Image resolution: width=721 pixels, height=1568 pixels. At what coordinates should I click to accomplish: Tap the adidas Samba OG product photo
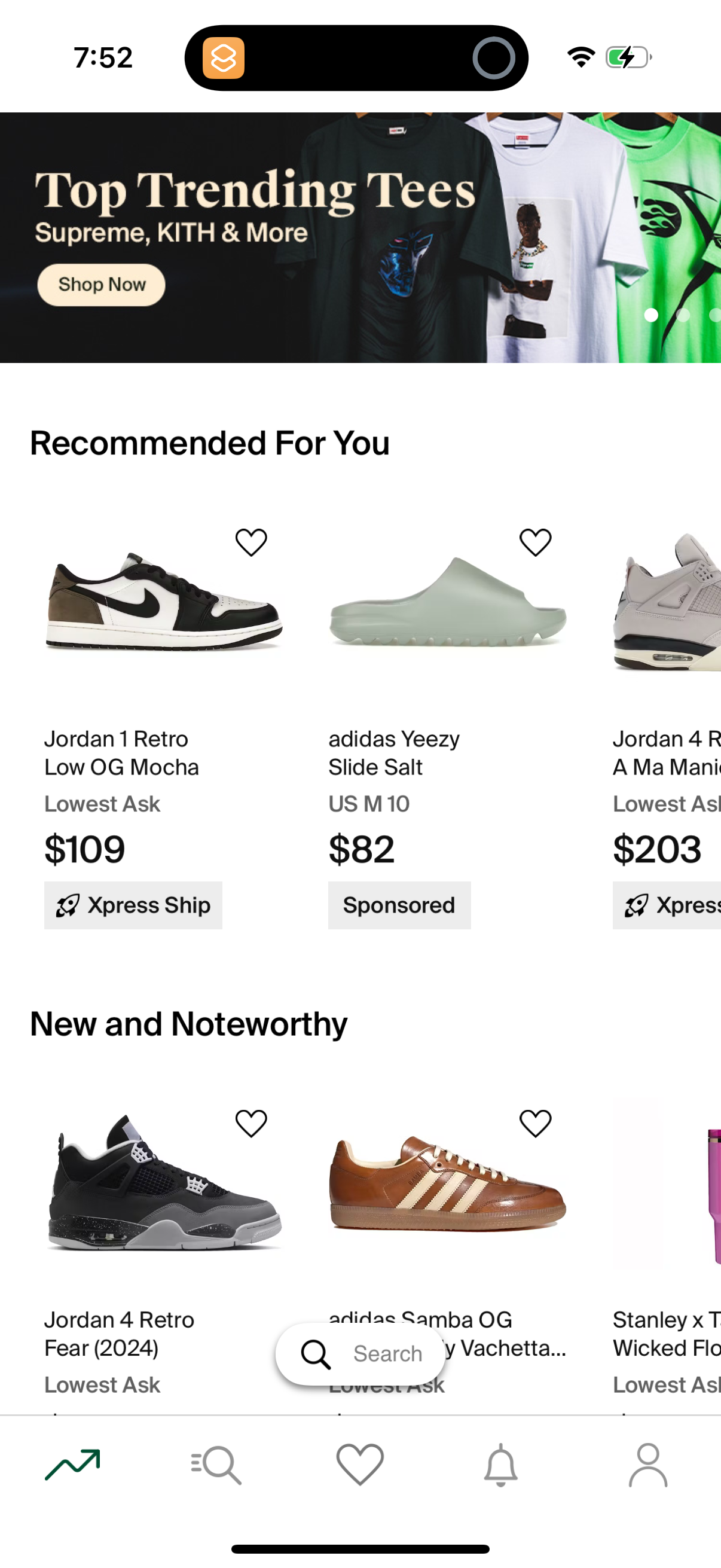(x=447, y=1181)
